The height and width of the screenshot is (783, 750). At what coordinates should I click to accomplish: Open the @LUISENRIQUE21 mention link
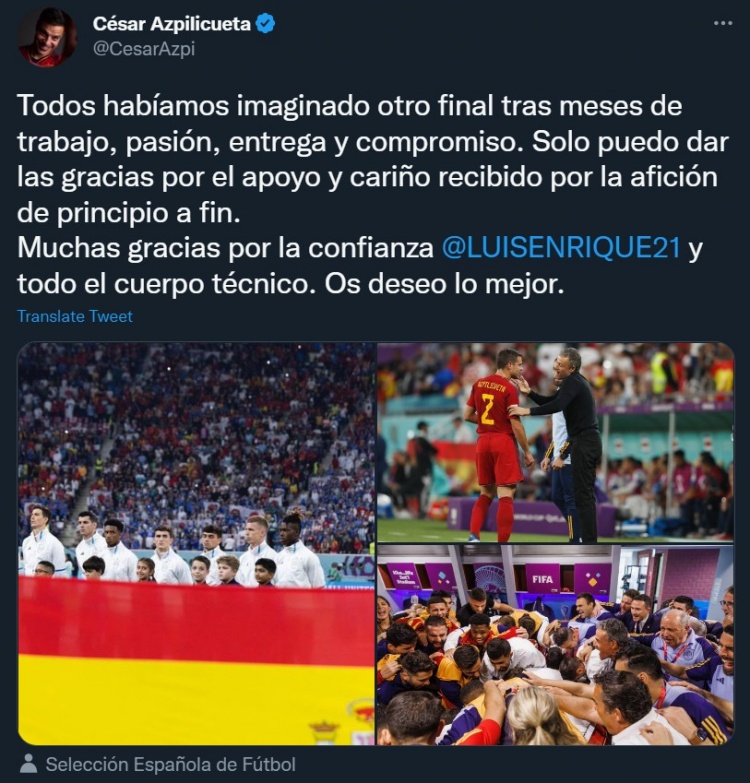pos(562,249)
